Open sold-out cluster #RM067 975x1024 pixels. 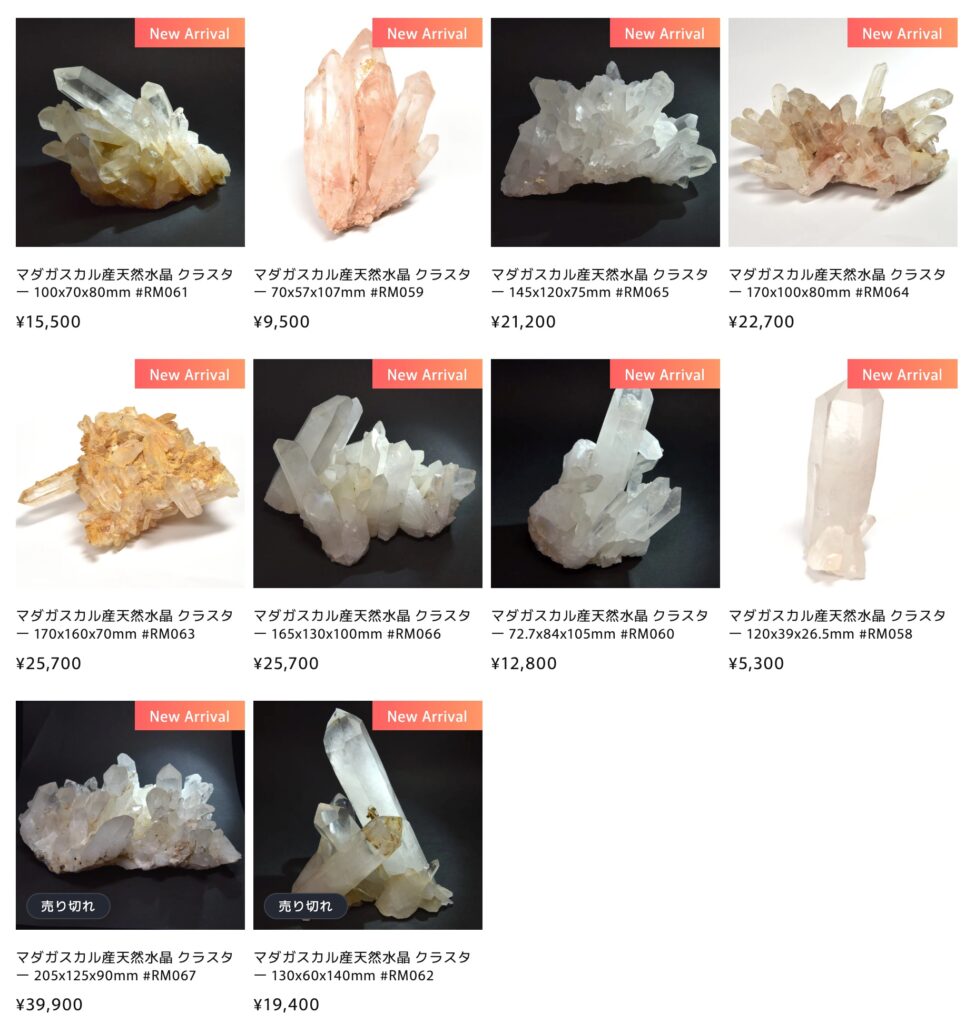coord(130,815)
